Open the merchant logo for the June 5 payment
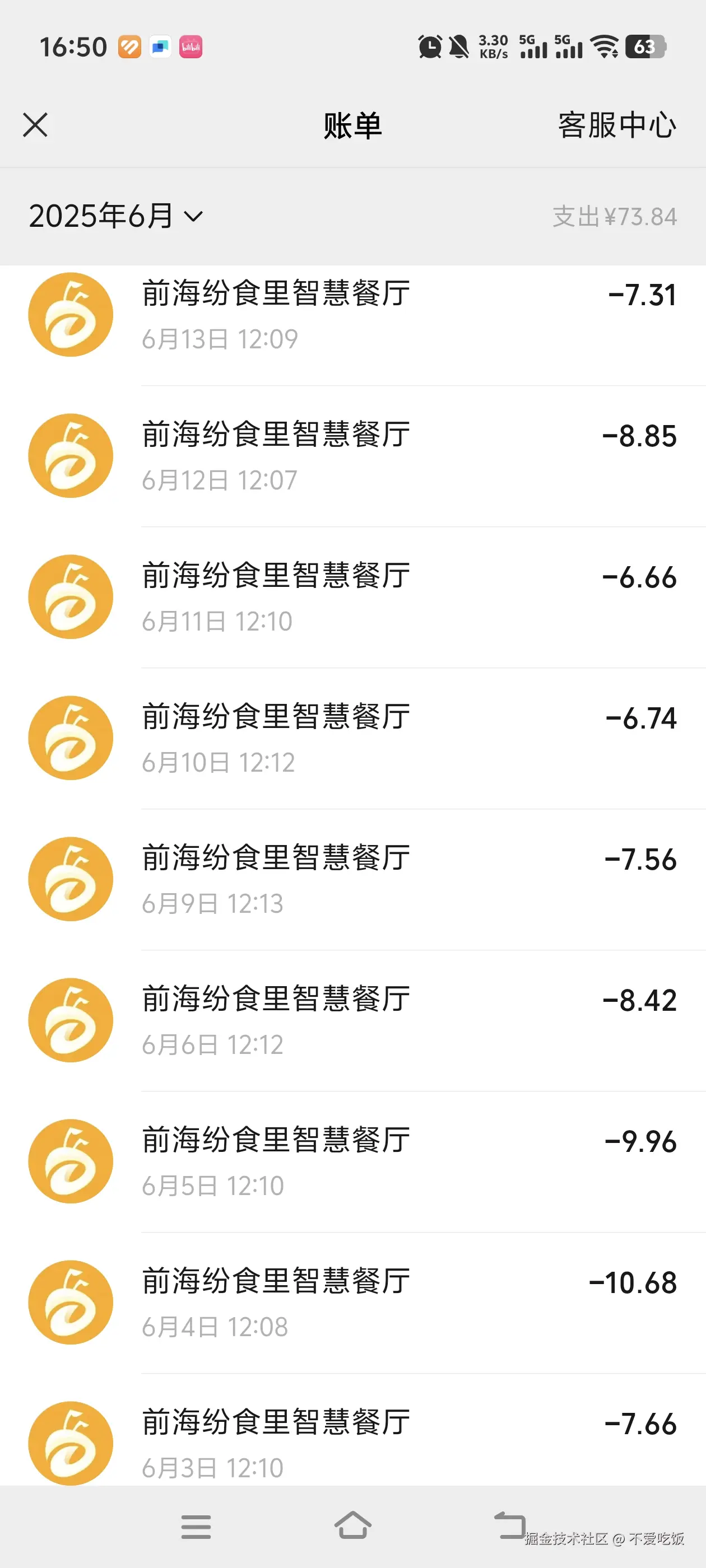The image size is (706, 1568). 70,1161
